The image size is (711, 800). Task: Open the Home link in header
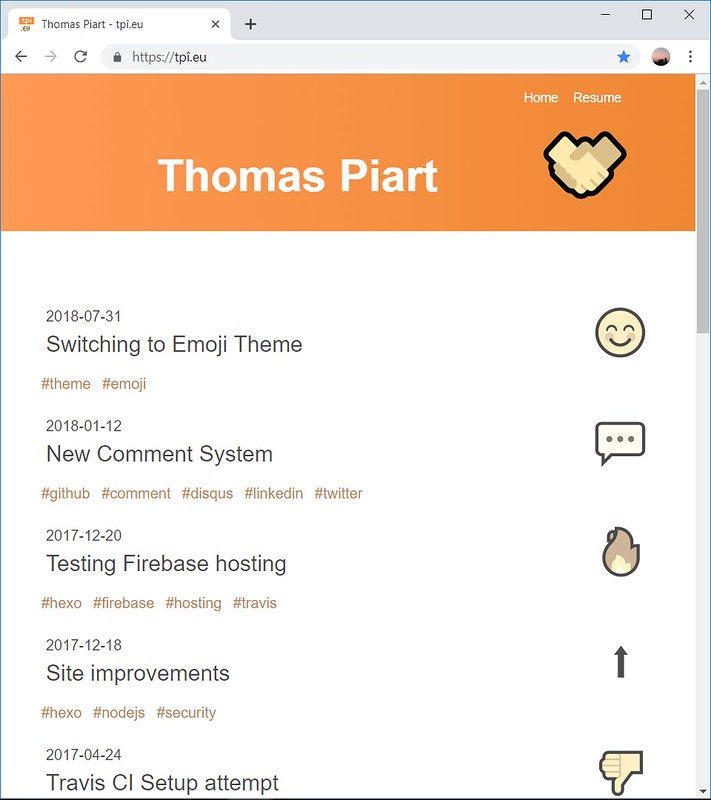(540, 97)
